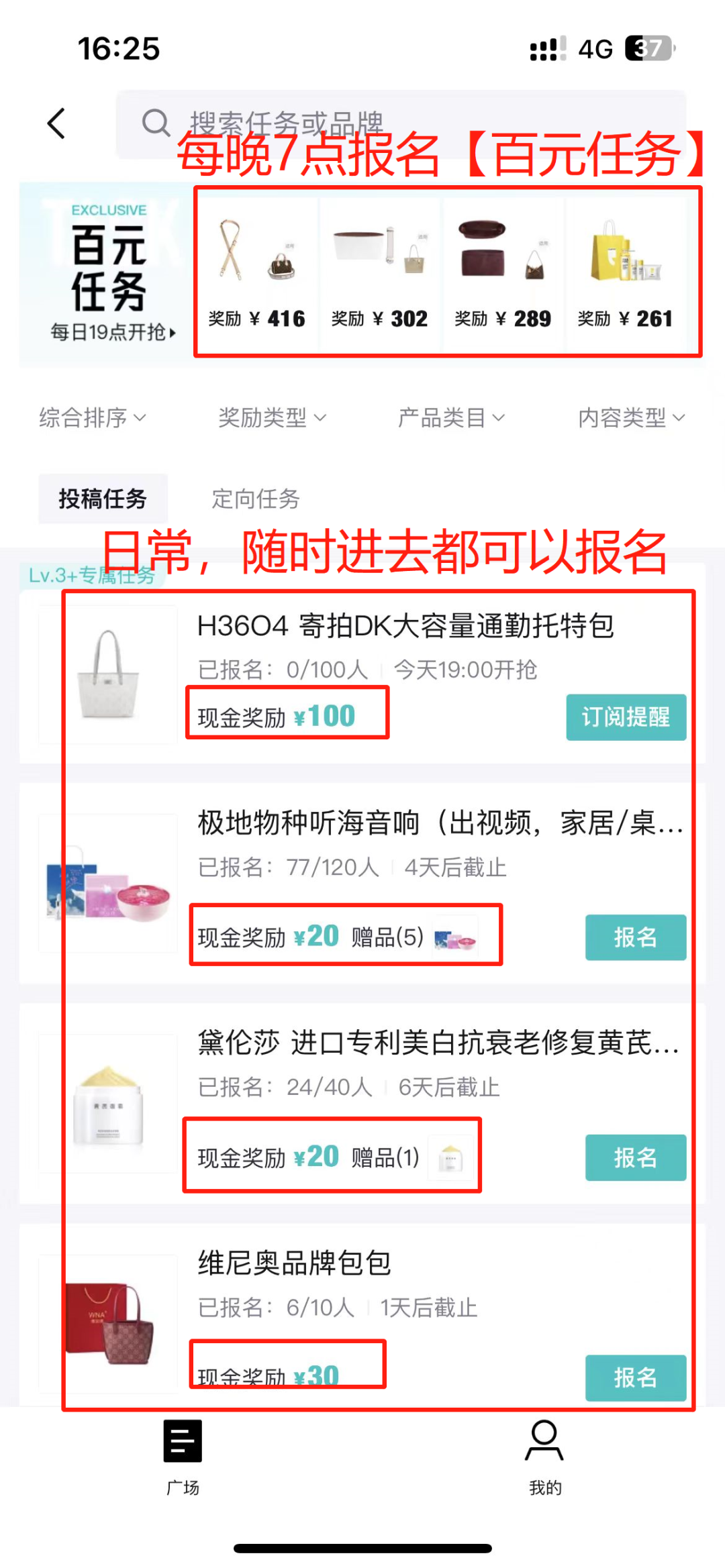Screen dimensions: 725x1568
Task: Expand the 奖励类型 filter
Action: tap(272, 417)
